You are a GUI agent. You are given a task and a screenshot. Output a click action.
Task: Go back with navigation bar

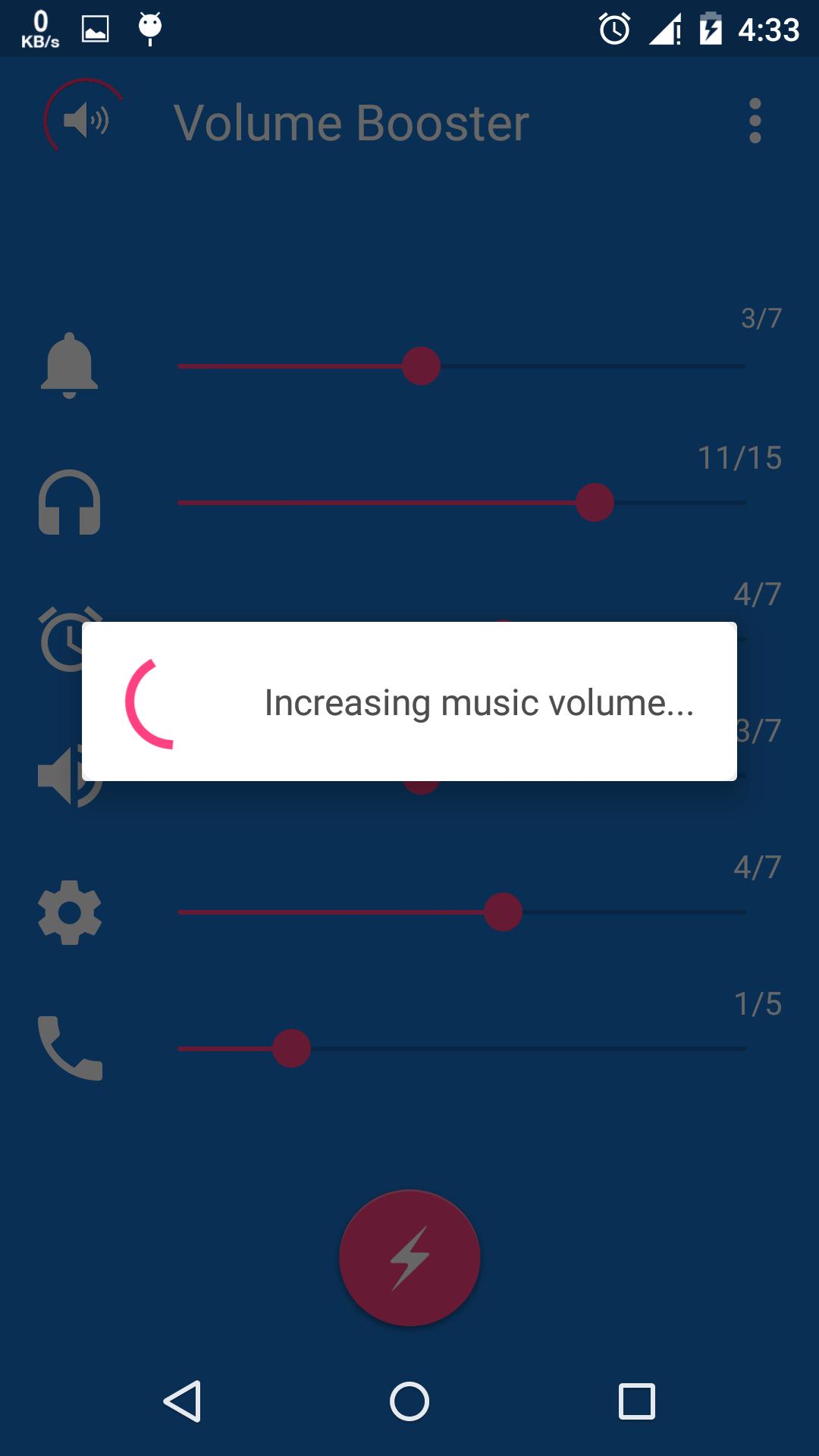[x=183, y=1401]
